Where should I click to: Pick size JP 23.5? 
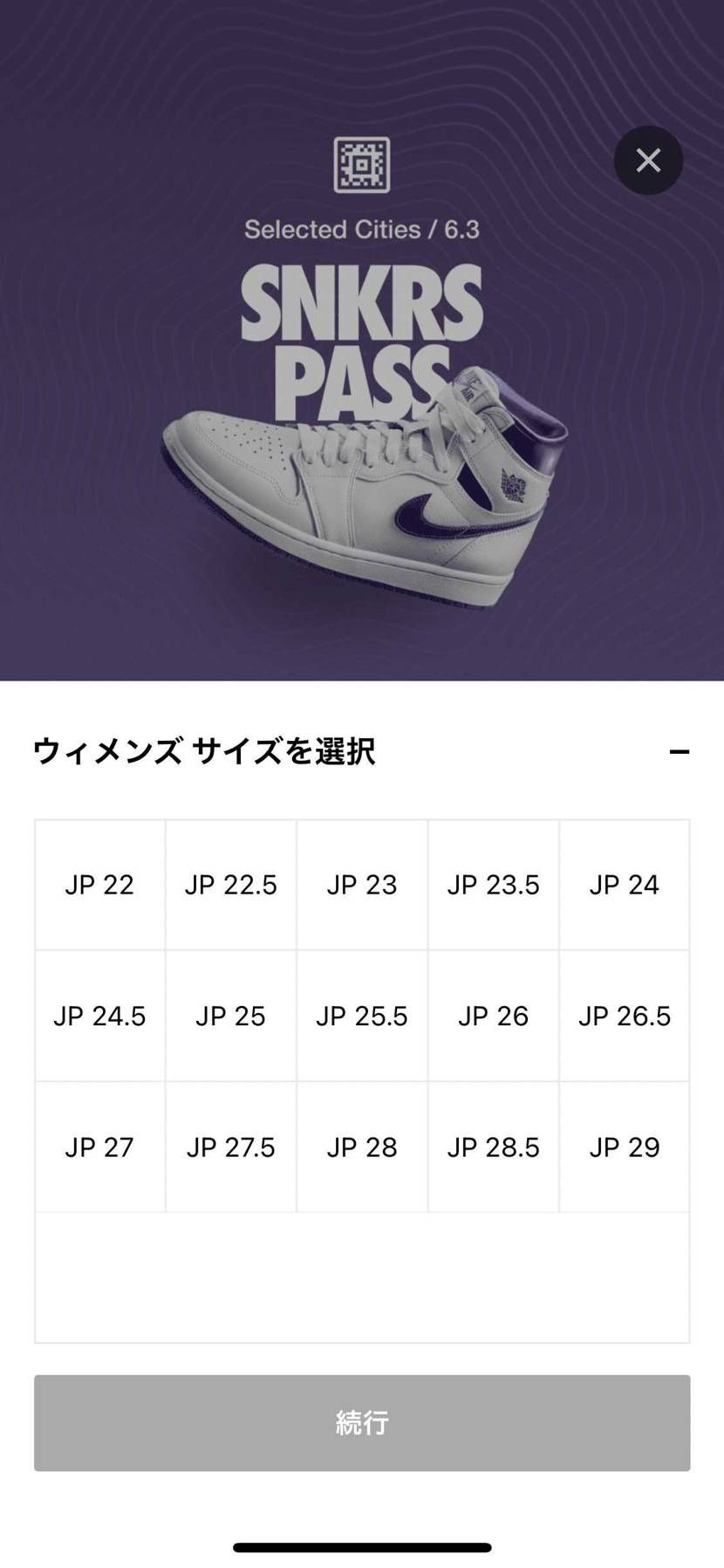coord(493,885)
